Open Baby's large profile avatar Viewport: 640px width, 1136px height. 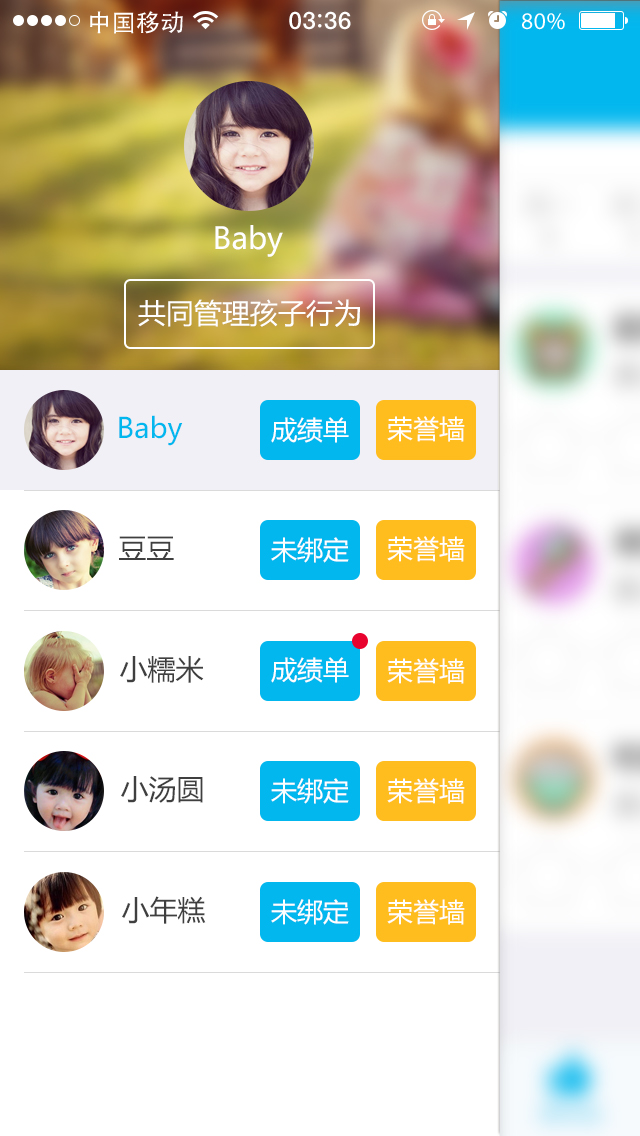[x=248, y=146]
